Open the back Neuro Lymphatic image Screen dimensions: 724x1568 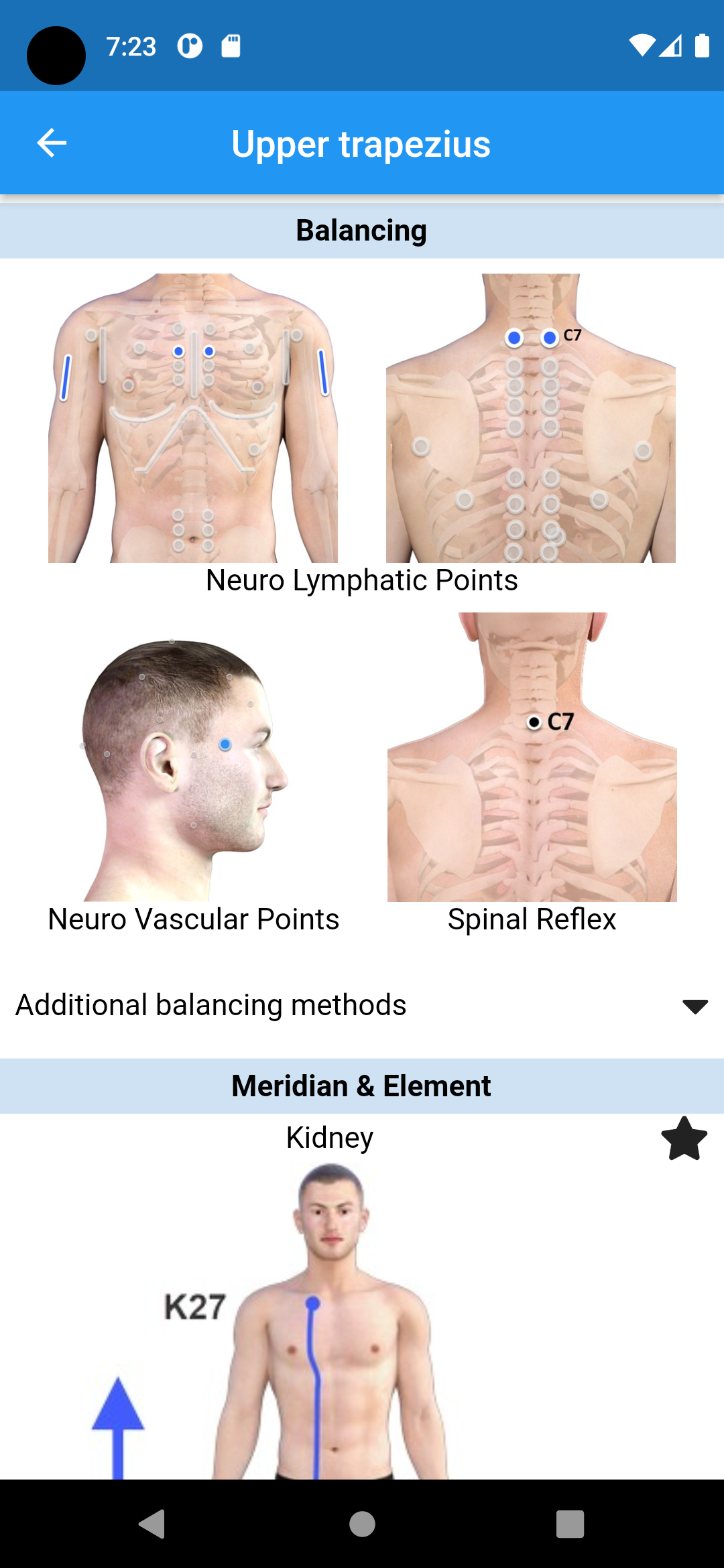tap(531, 417)
